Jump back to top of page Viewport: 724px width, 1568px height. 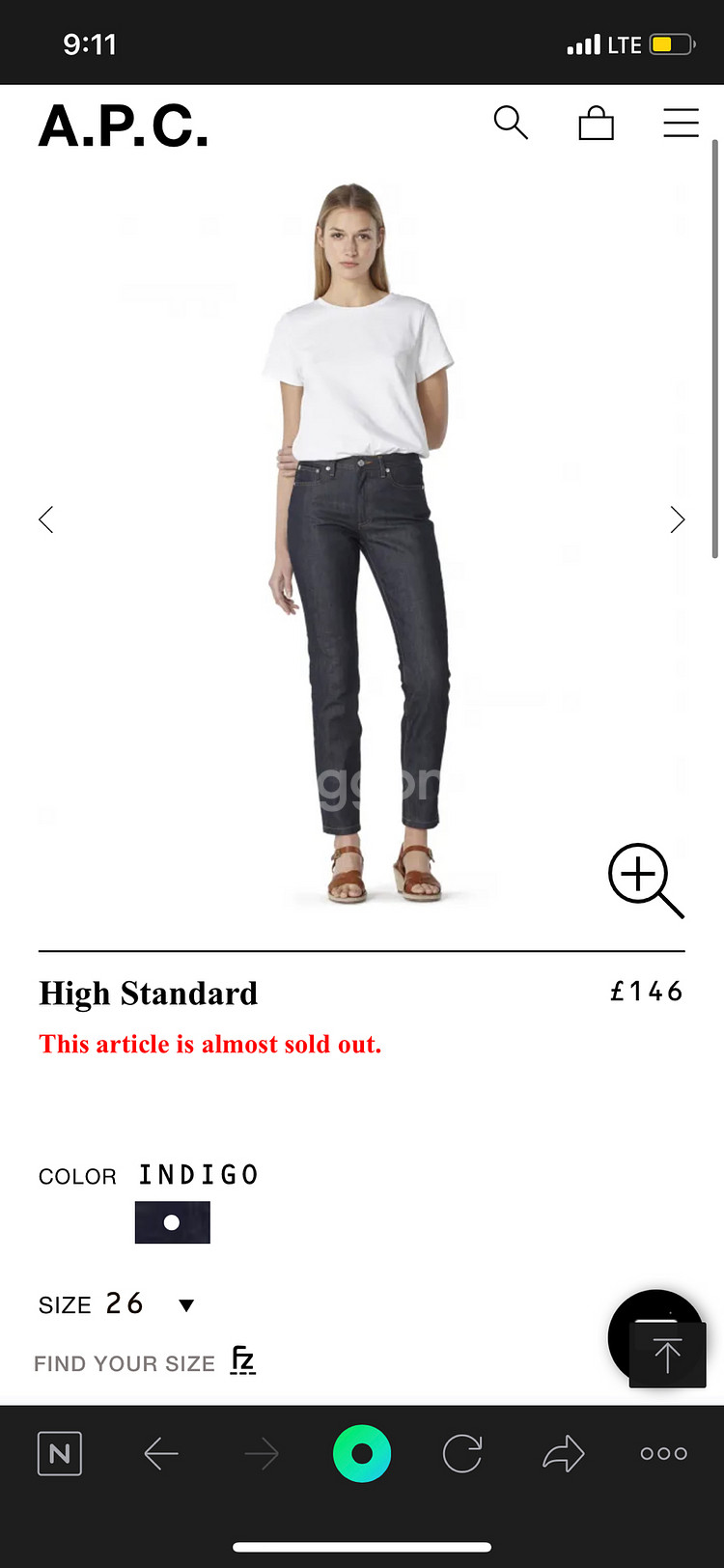667,1355
